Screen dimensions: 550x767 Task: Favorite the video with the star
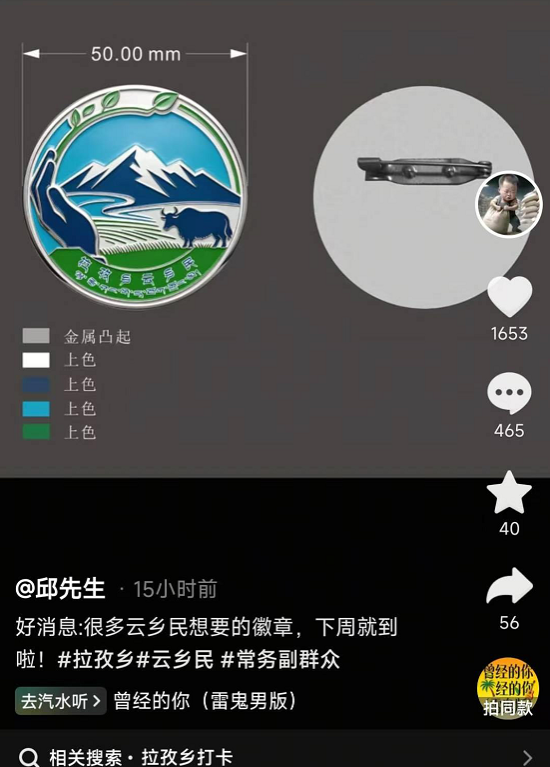(509, 493)
